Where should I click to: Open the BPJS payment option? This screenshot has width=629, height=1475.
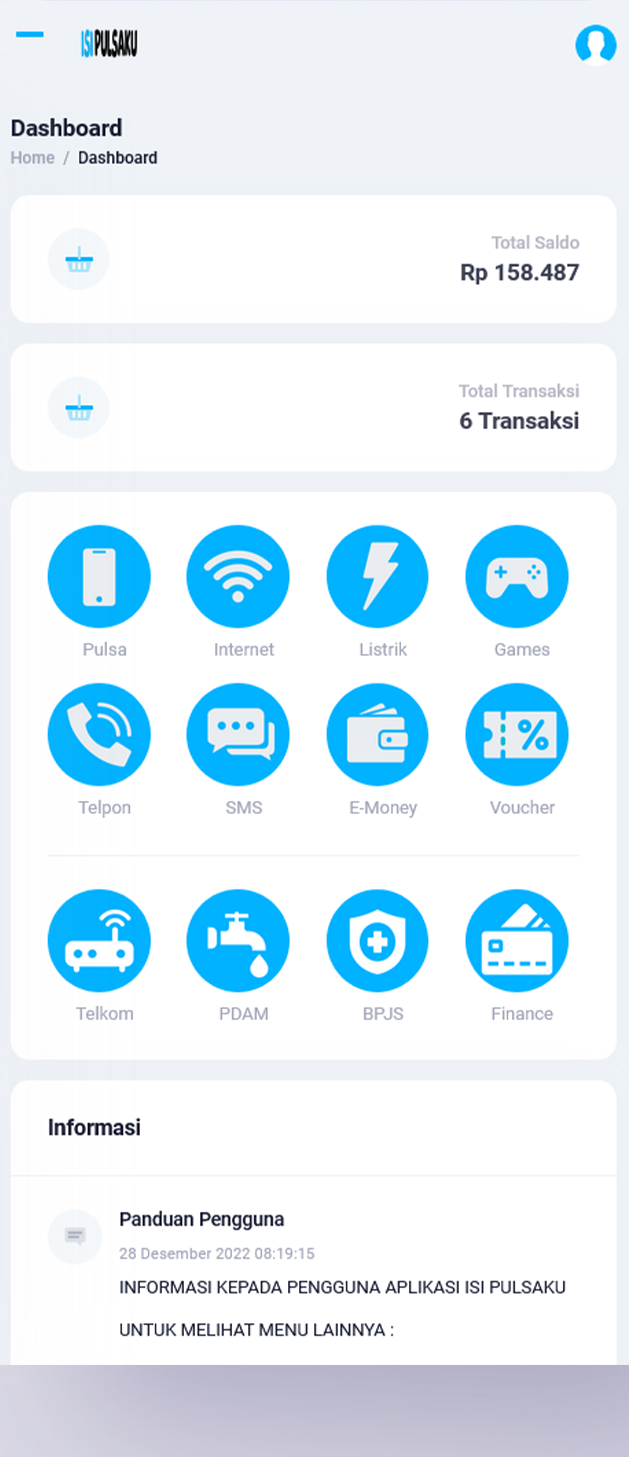[x=377, y=941]
